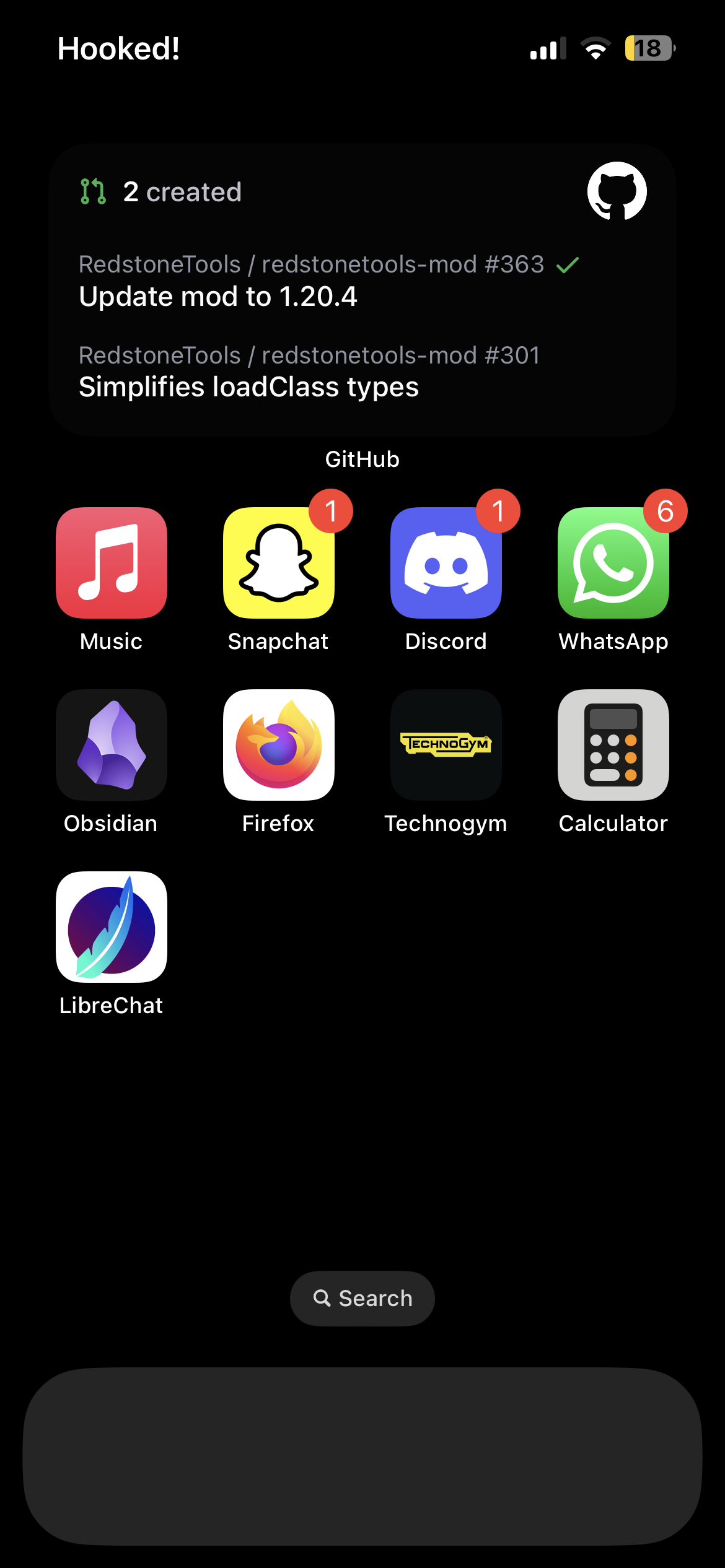Open WhatsApp with 6 notifications

coord(613,562)
